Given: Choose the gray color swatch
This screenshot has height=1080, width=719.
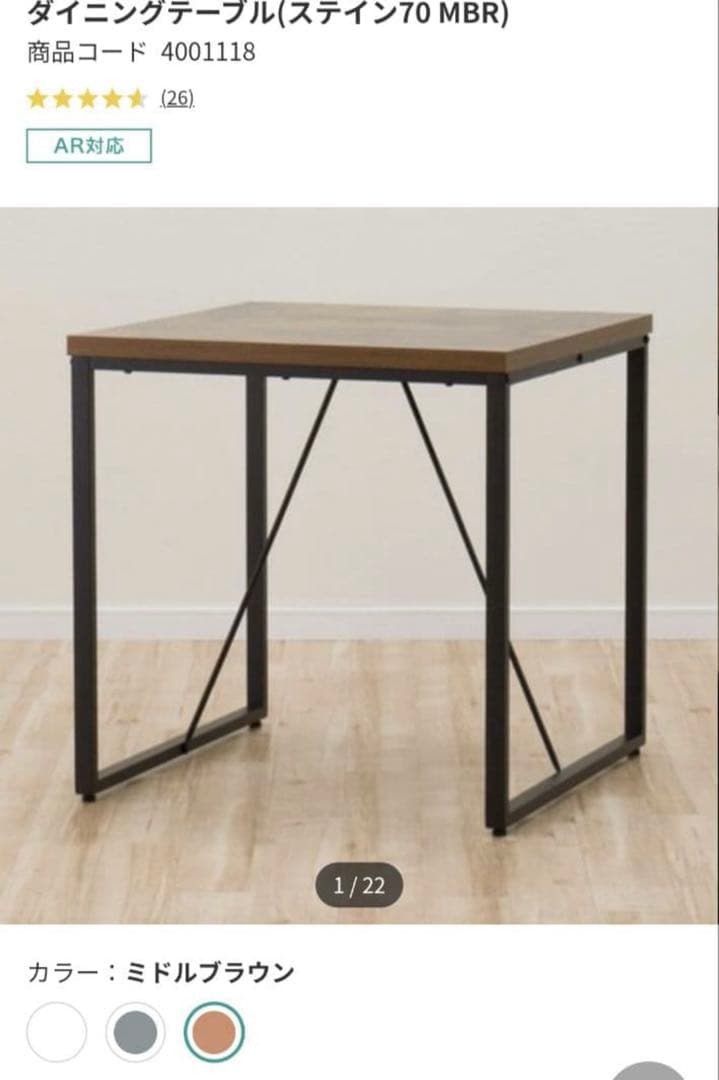Looking at the screenshot, I should (x=135, y=1032).
